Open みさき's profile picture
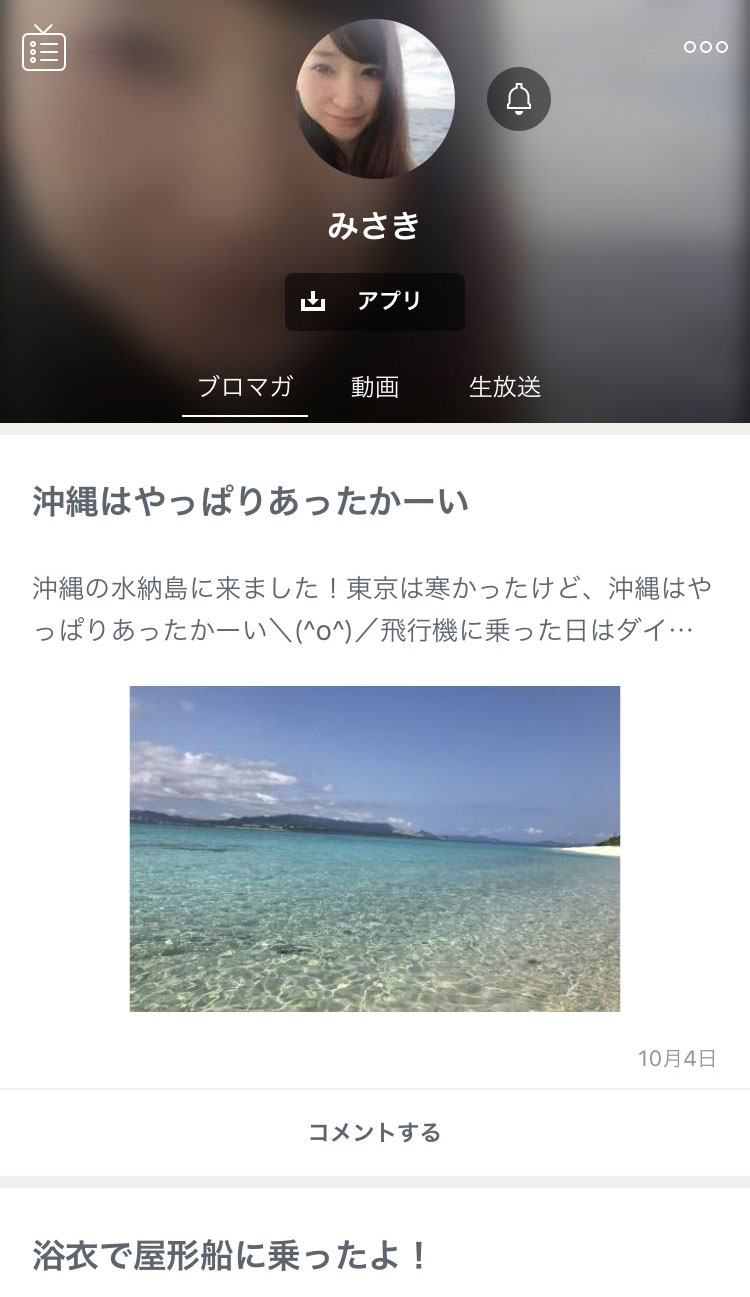The image size is (750, 1297). coord(376,99)
